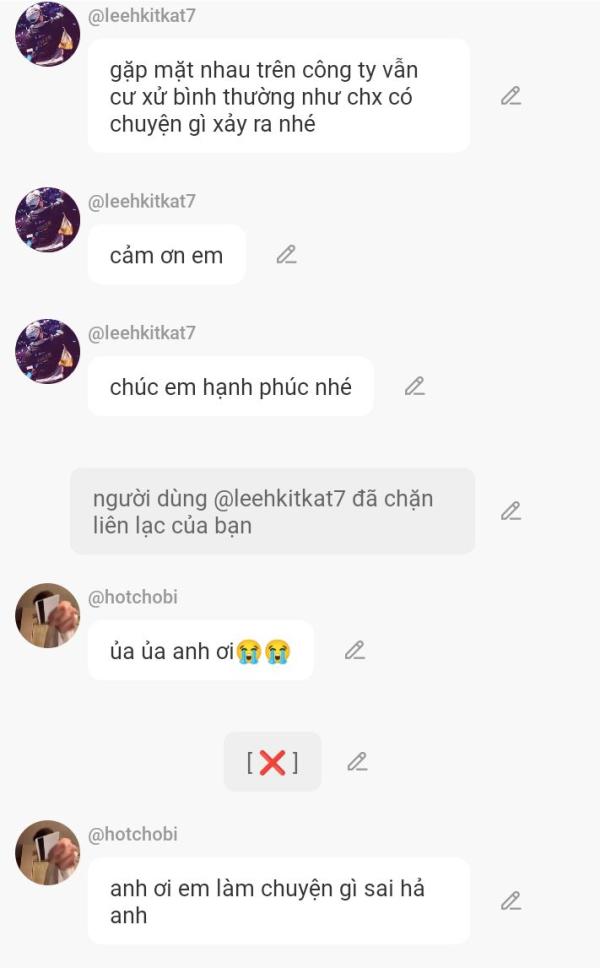Edit the red X bracket message

click(x=357, y=762)
